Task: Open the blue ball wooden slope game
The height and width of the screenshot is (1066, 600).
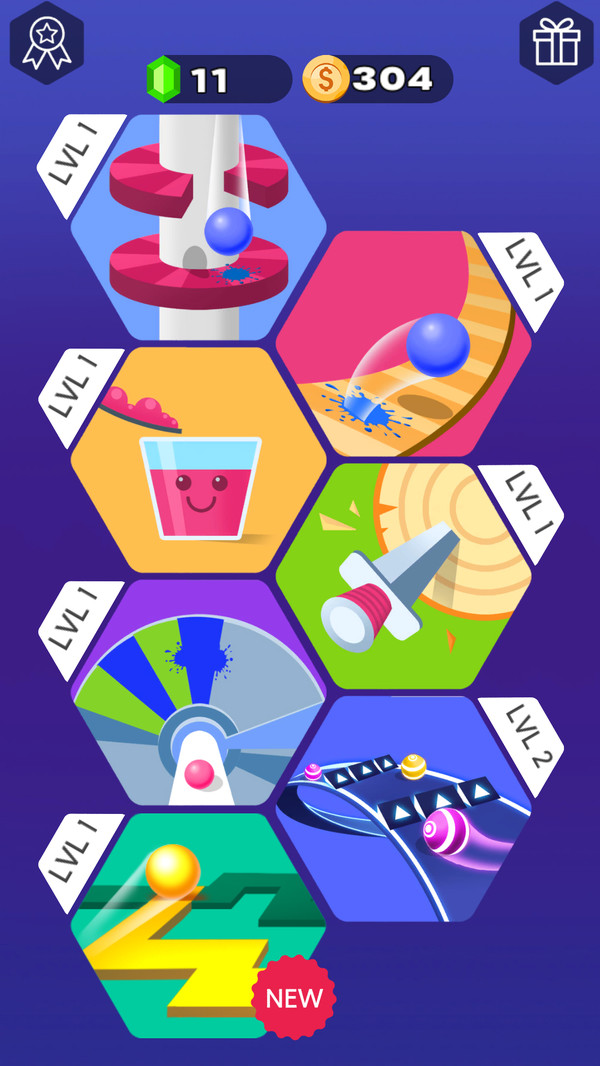Action: coord(403,345)
